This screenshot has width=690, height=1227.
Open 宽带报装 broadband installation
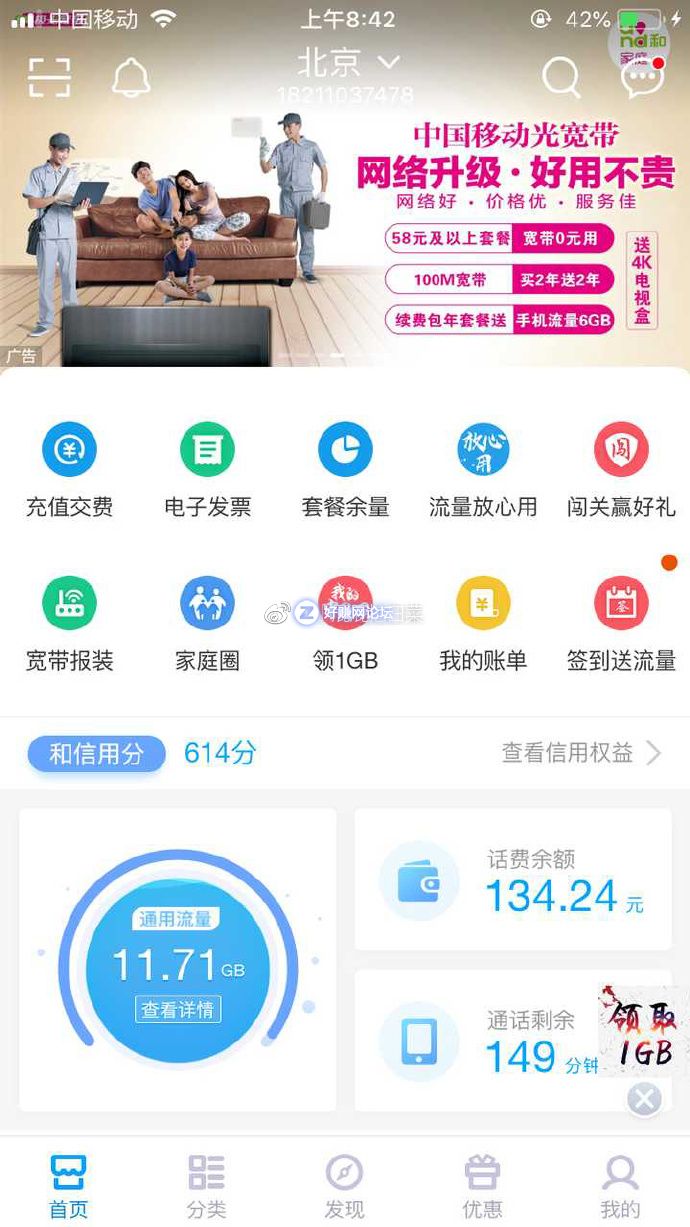coord(69,604)
